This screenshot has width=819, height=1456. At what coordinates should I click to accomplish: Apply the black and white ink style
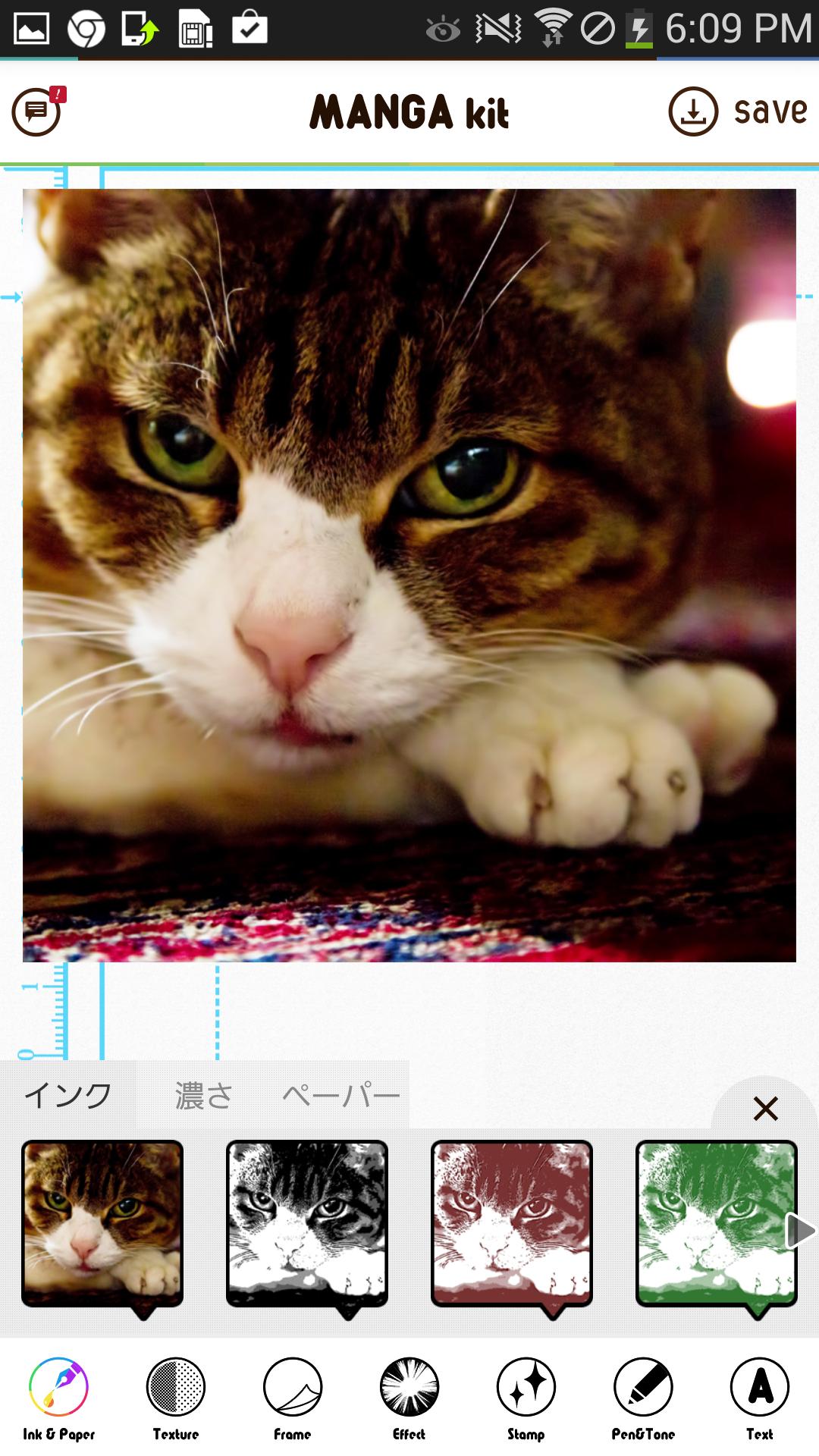pyautogui.click(x=307, y=1222)
